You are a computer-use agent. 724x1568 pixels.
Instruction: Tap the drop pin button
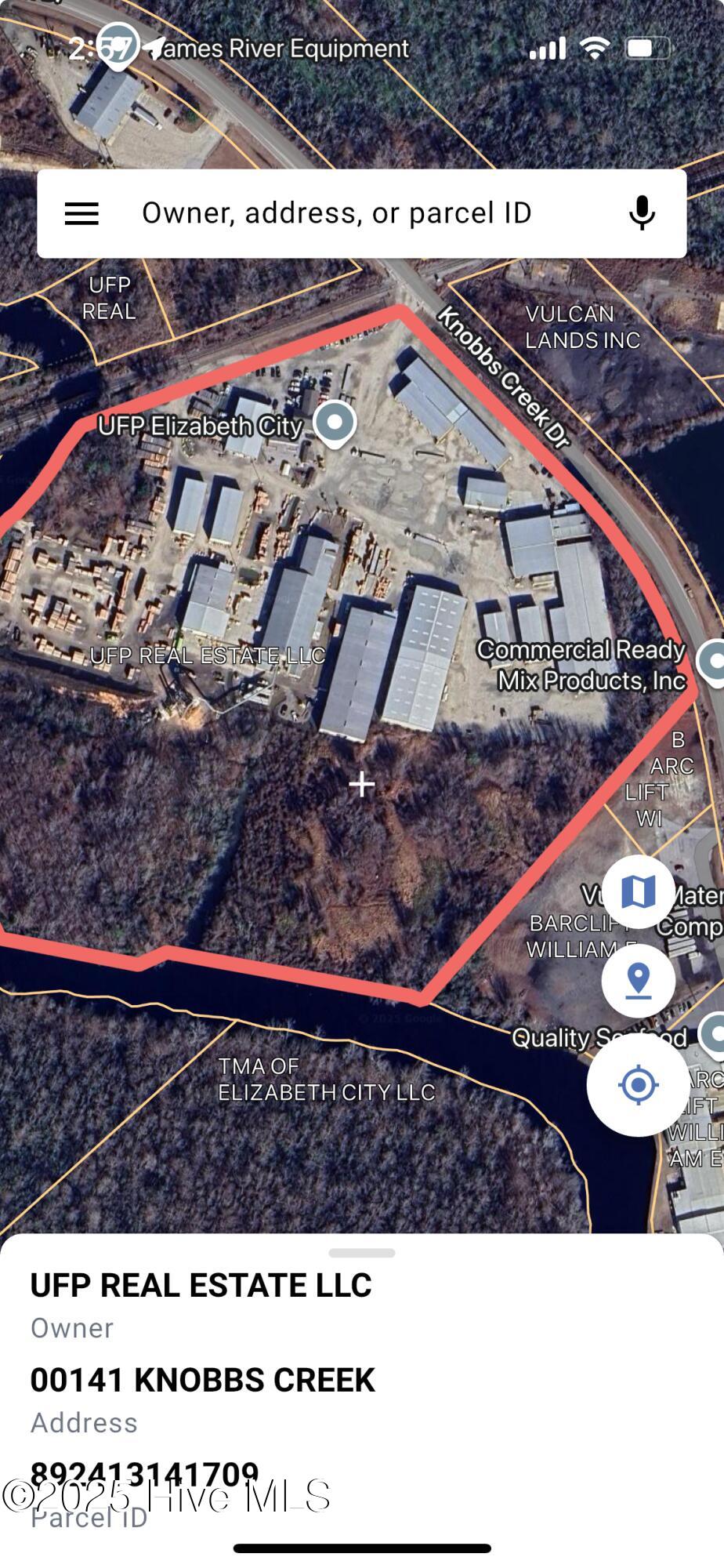pyautogui.click(x=638, y=980)
